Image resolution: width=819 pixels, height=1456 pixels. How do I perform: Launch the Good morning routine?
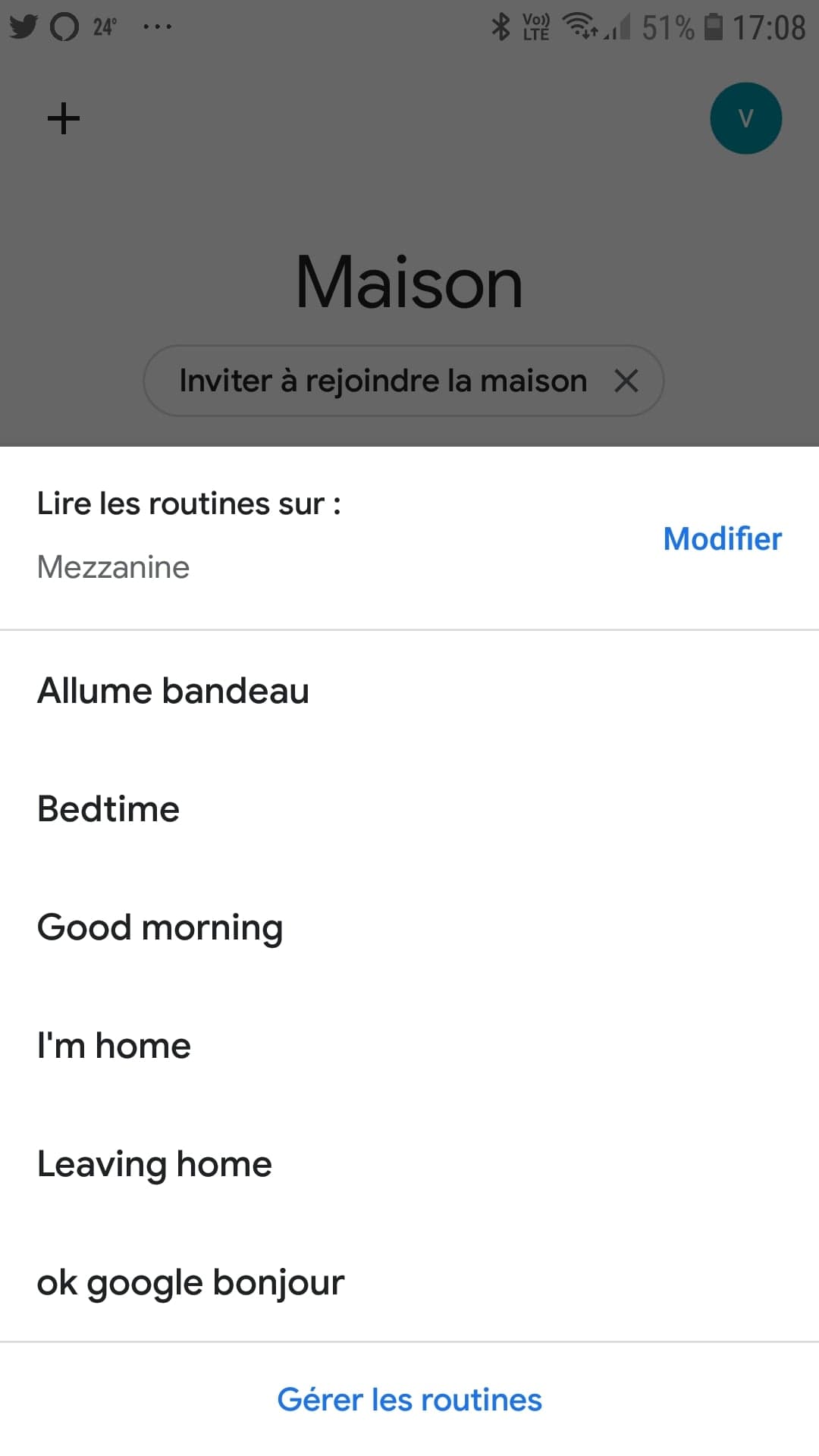tap(409, 927)
